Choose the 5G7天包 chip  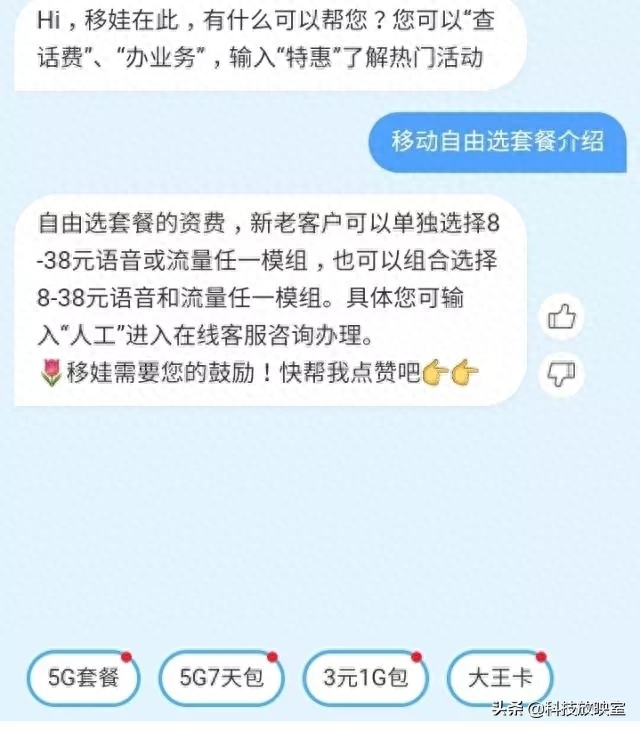tap(222, 678)
